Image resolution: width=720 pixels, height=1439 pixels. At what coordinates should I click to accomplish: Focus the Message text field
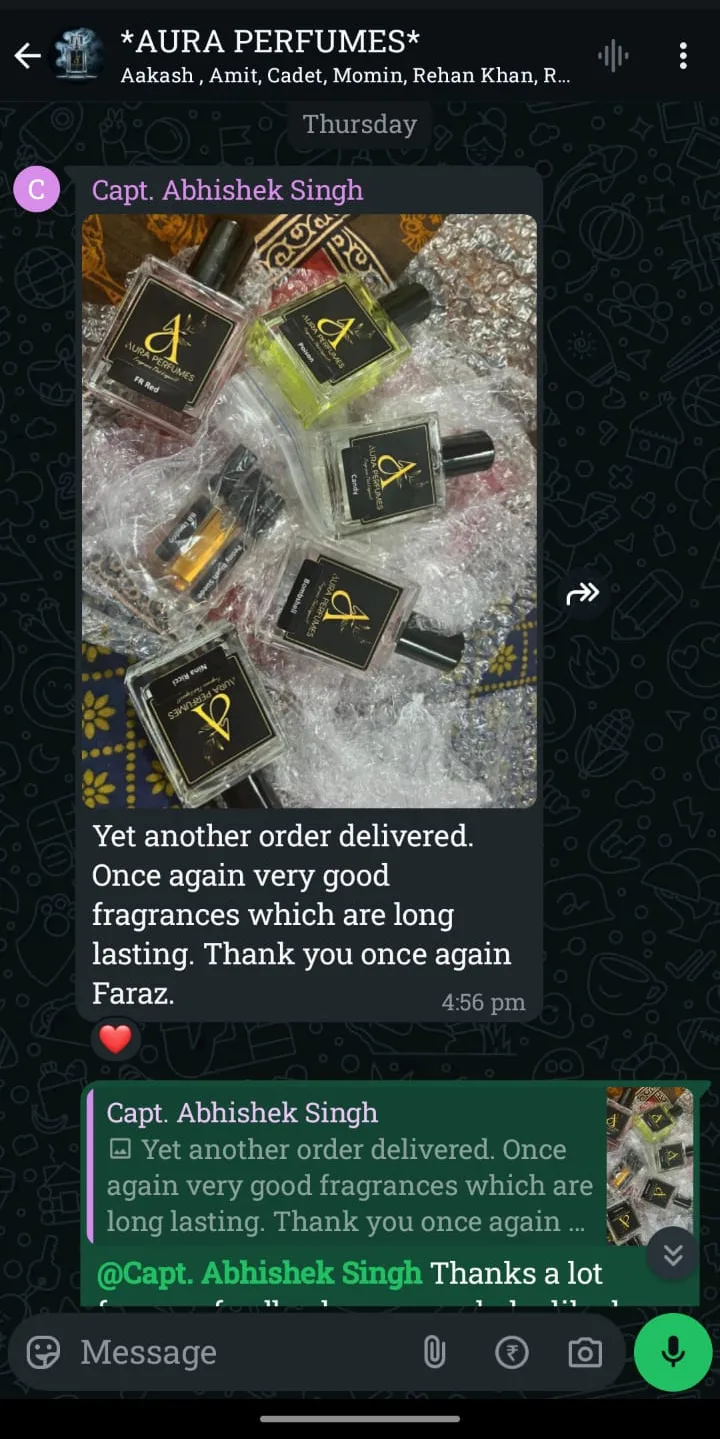point(240,1352)
